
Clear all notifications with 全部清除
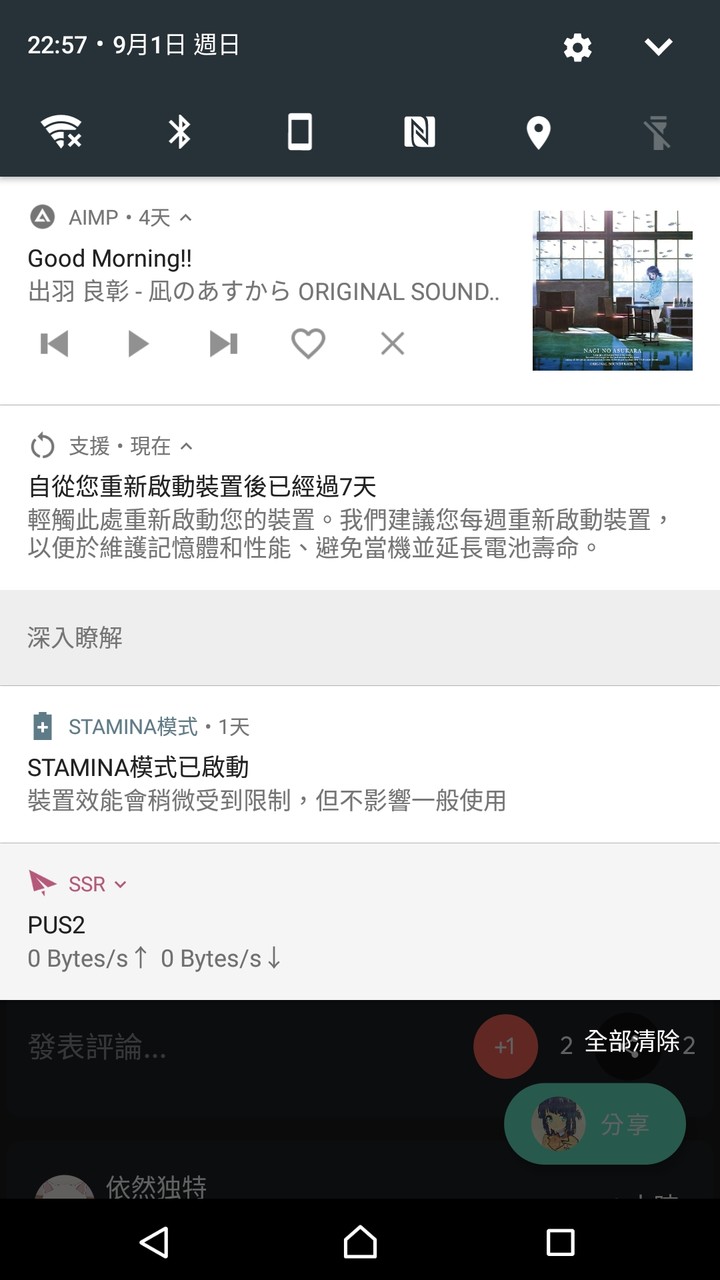pos(632,1041)
